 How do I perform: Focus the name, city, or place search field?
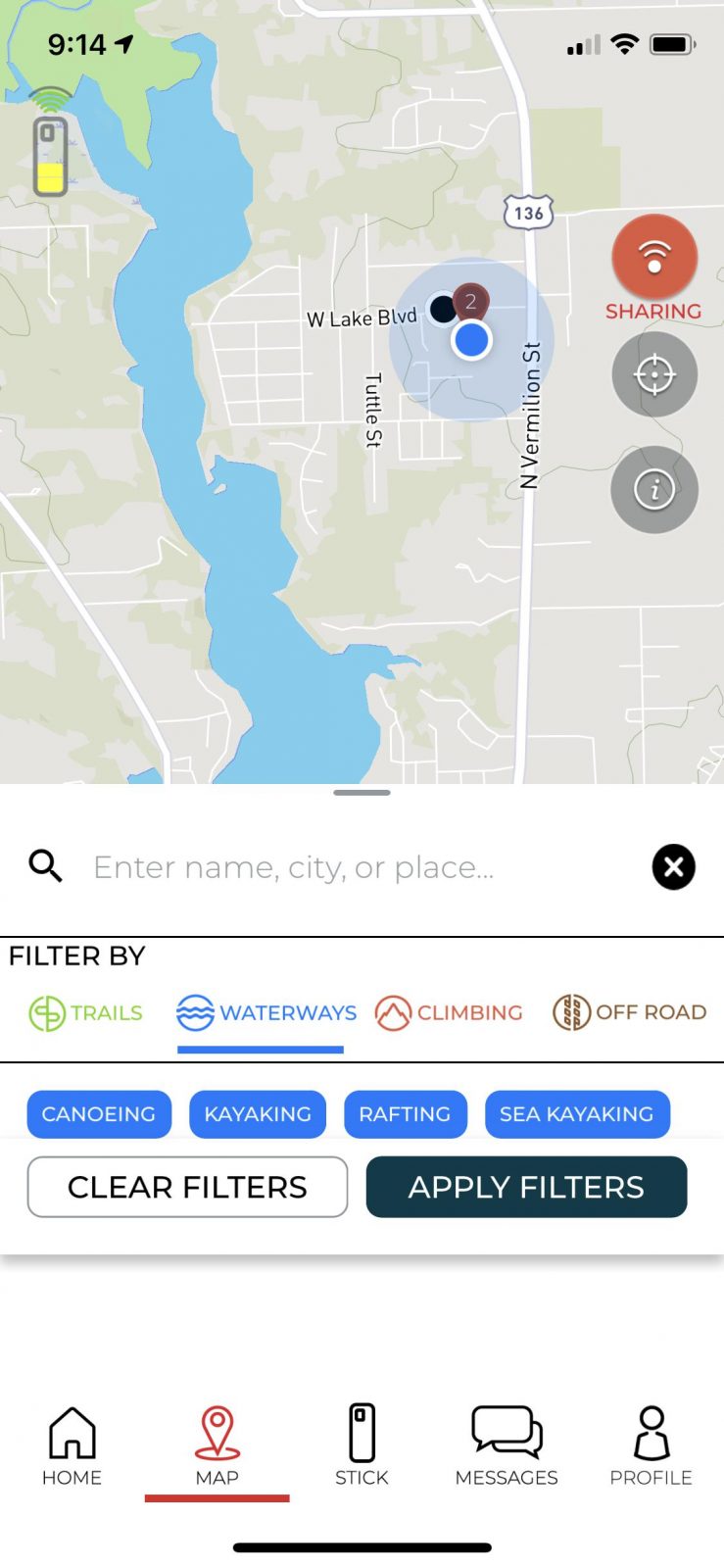[362, 867]
